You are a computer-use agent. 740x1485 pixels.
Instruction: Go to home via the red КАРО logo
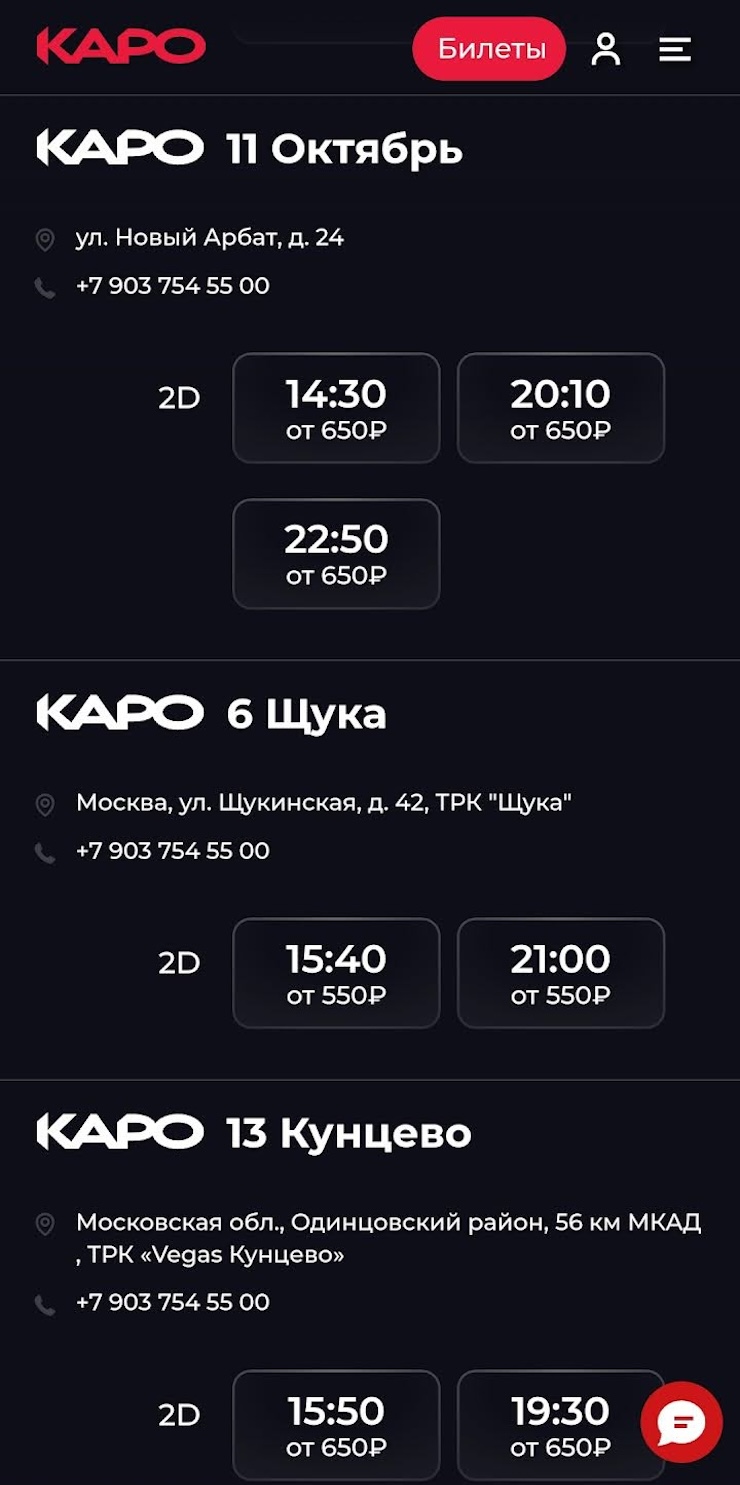[121, 47]
